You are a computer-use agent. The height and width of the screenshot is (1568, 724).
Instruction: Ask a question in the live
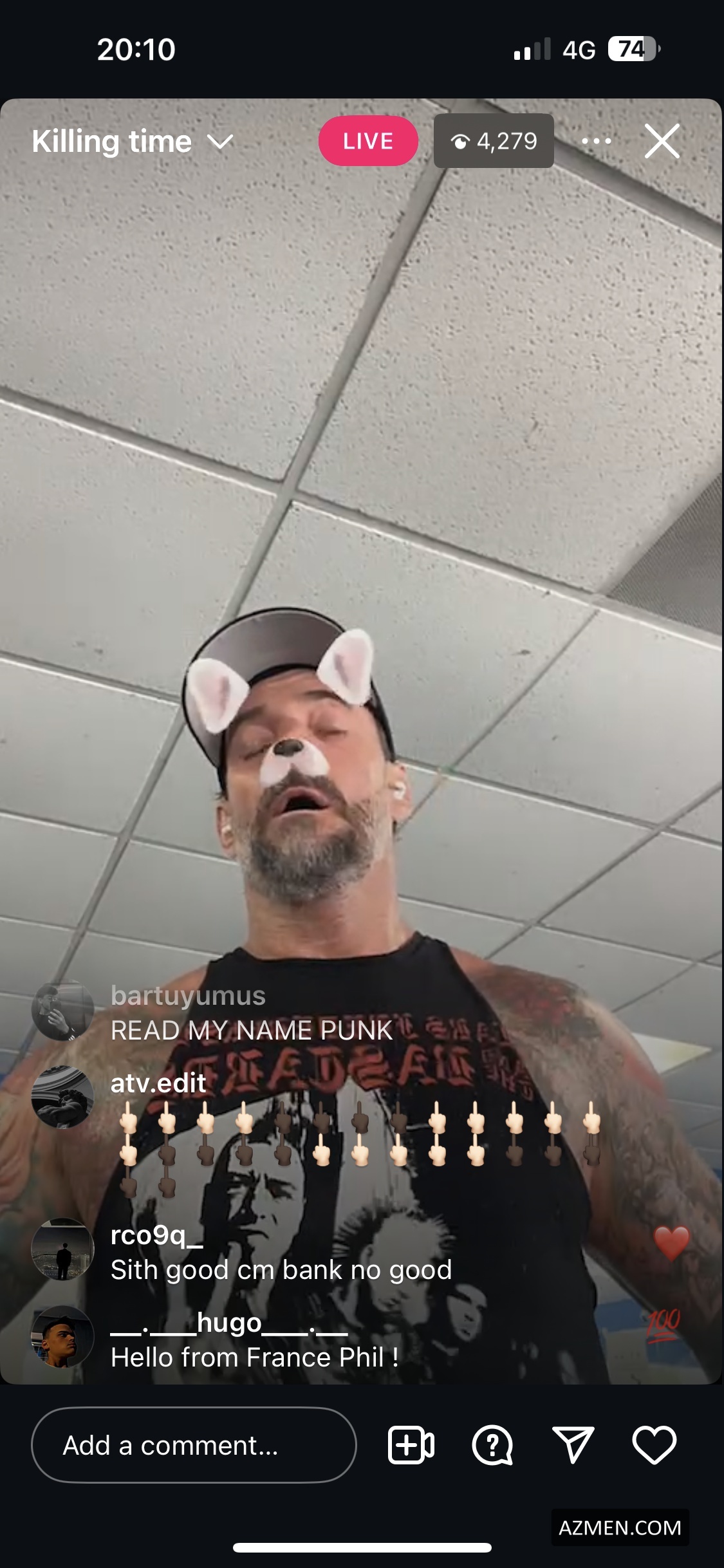tap(492, 1446)
